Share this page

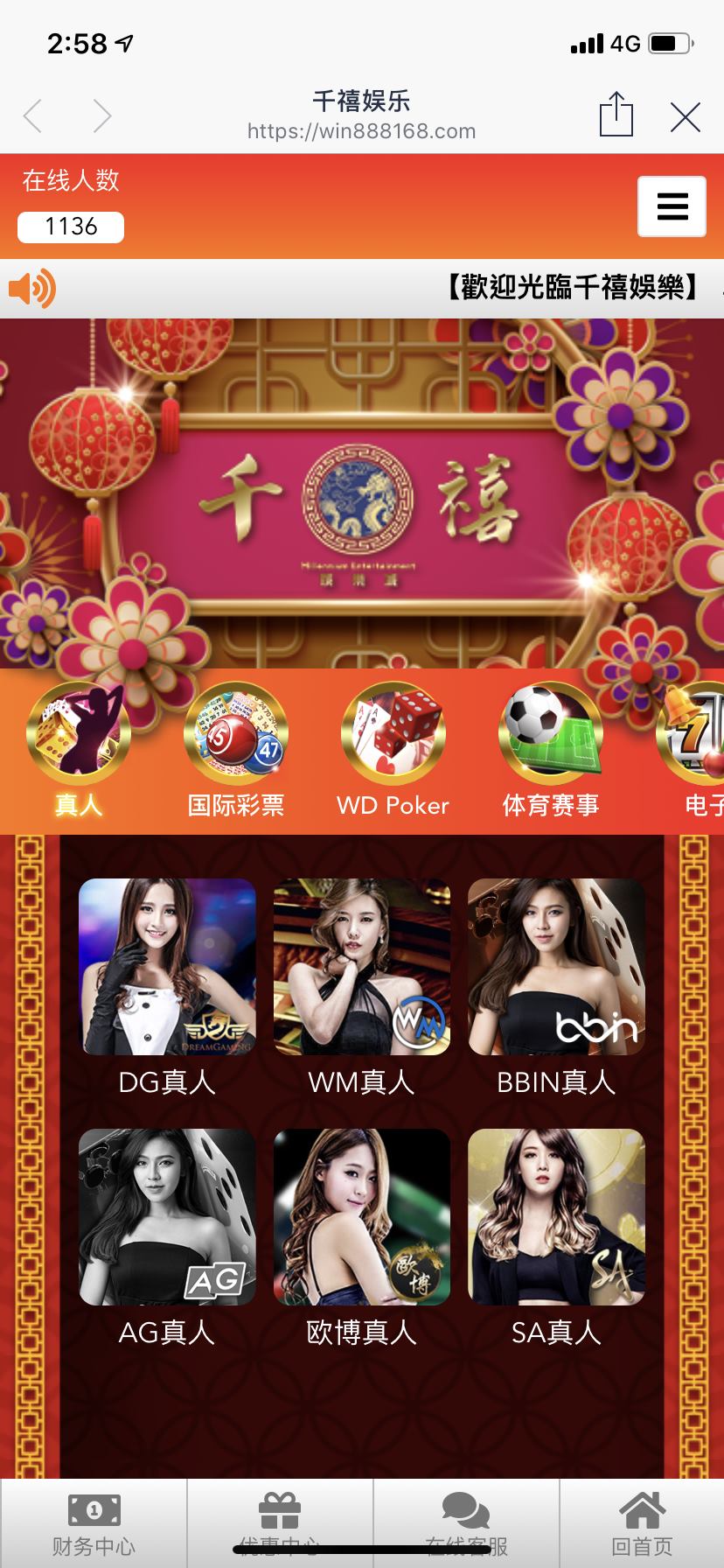(x=616, y=115)
